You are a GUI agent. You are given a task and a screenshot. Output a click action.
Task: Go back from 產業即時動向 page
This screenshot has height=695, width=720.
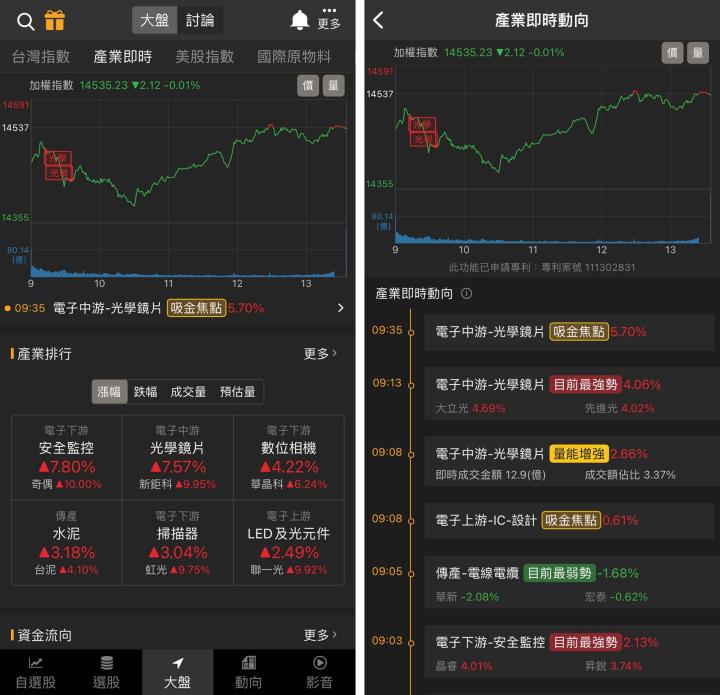coord(378,20)
